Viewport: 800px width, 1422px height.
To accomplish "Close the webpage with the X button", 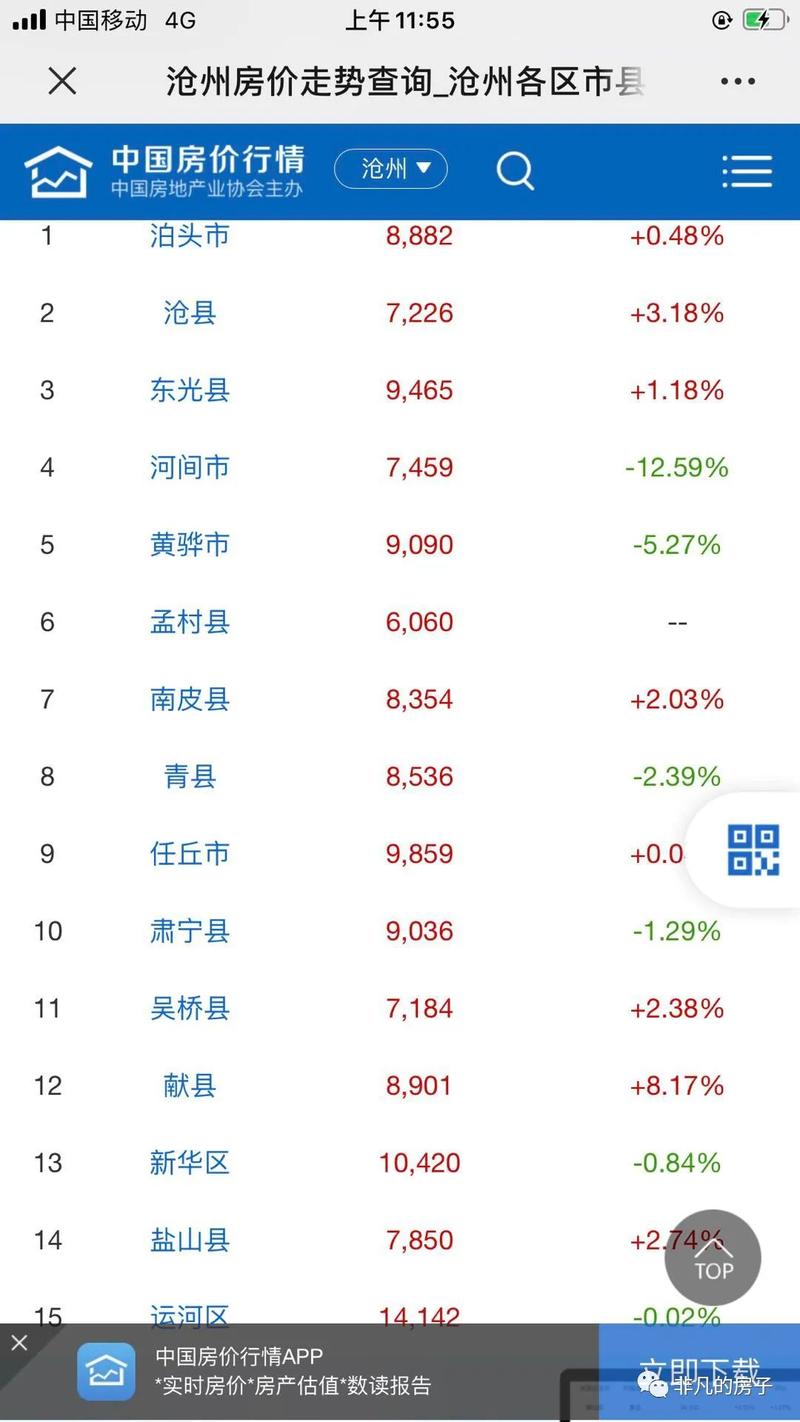I will 62,81.
